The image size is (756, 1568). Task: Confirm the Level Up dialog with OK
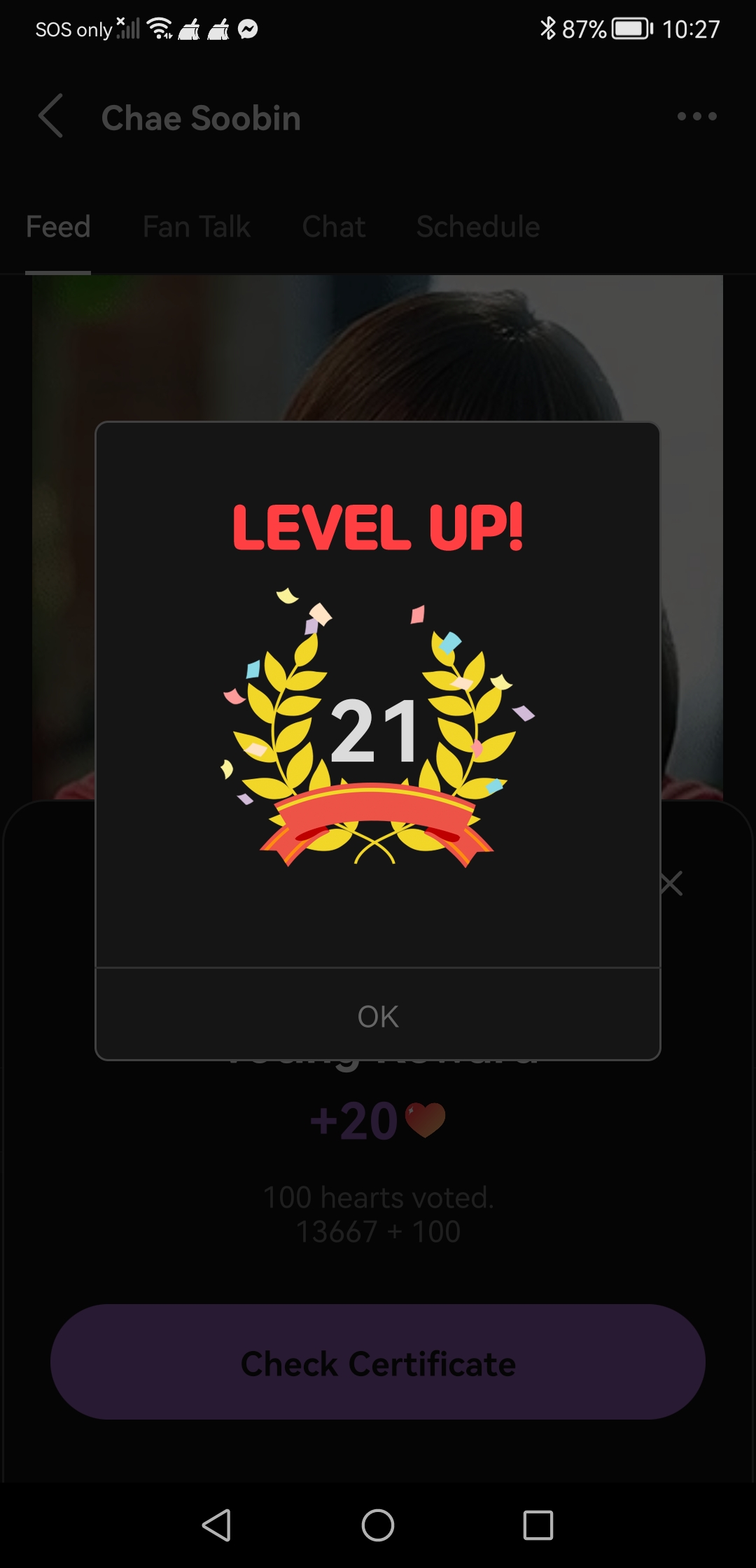coord(378,1016)
